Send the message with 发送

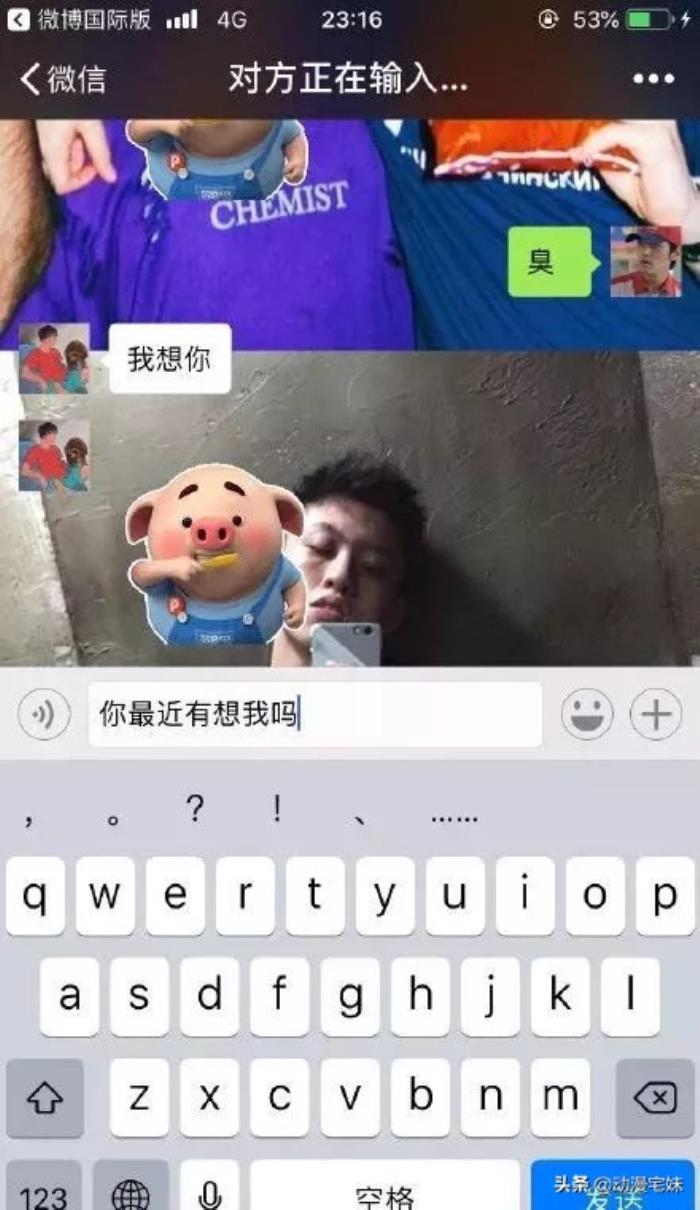612,1190
